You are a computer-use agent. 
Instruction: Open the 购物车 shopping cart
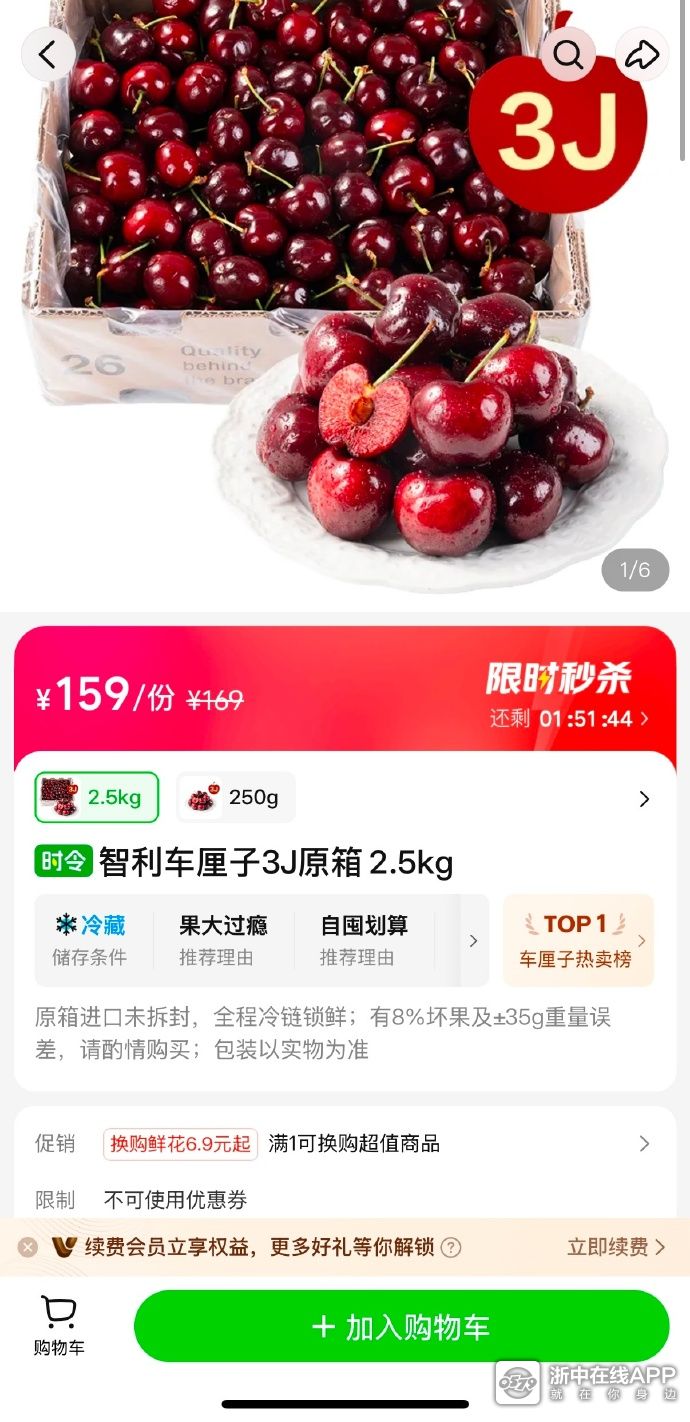click(x=59, y=1326)
